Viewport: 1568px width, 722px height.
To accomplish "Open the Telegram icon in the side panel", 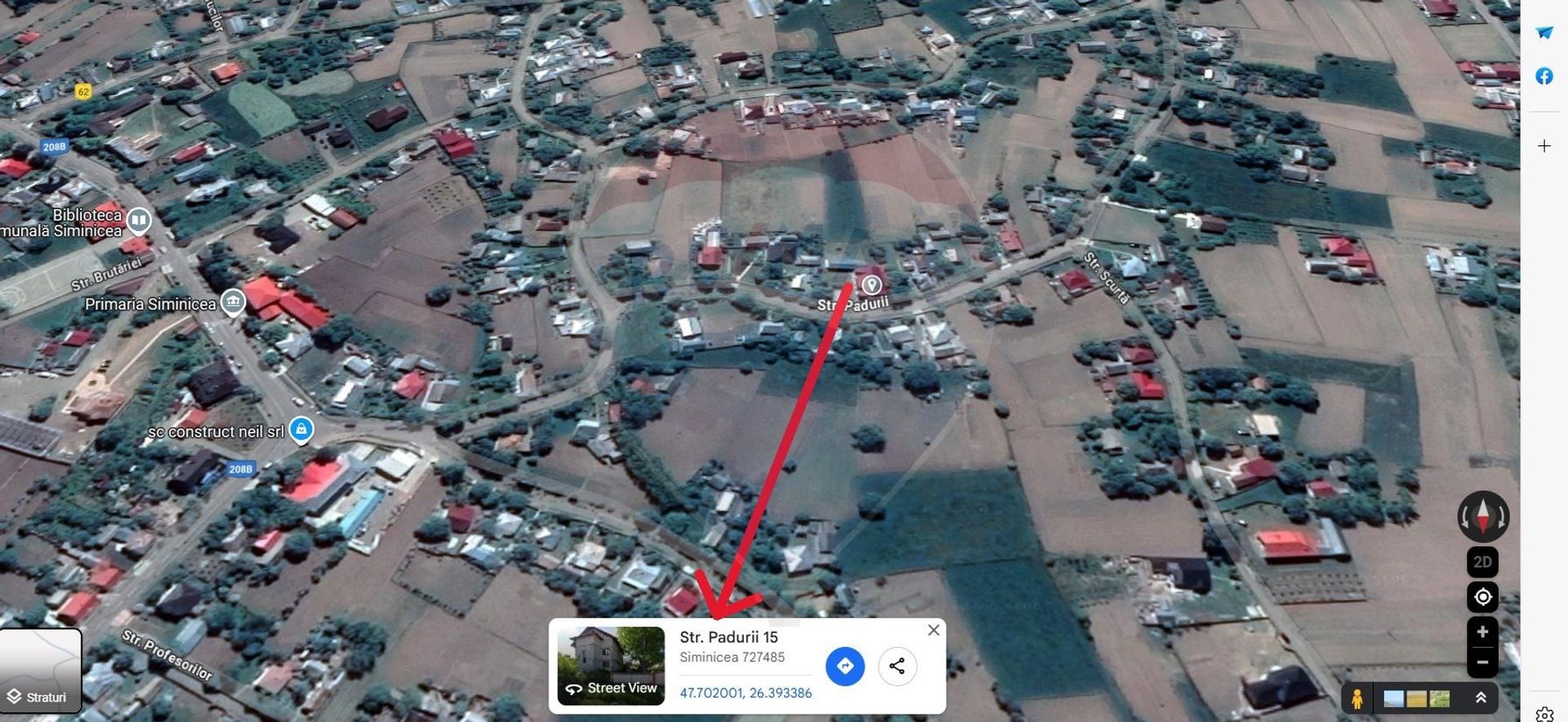I will [1543, 33].
